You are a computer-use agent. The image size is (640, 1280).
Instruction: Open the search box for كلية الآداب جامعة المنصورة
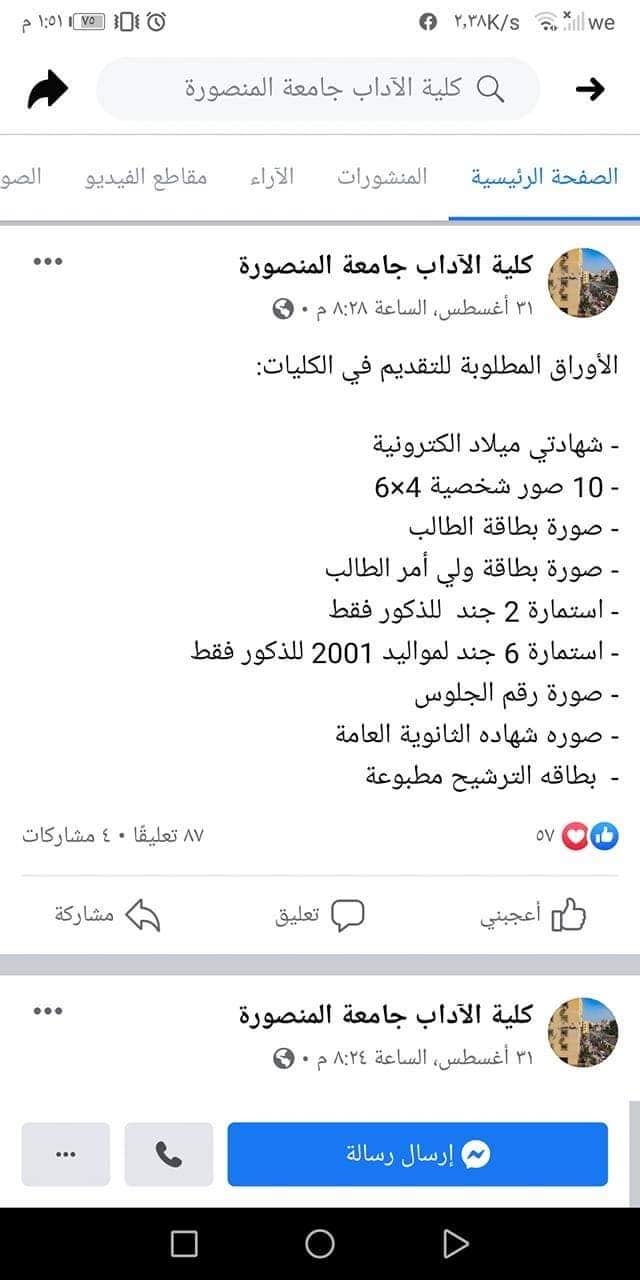pyautogui.click(x=318, y=89)
